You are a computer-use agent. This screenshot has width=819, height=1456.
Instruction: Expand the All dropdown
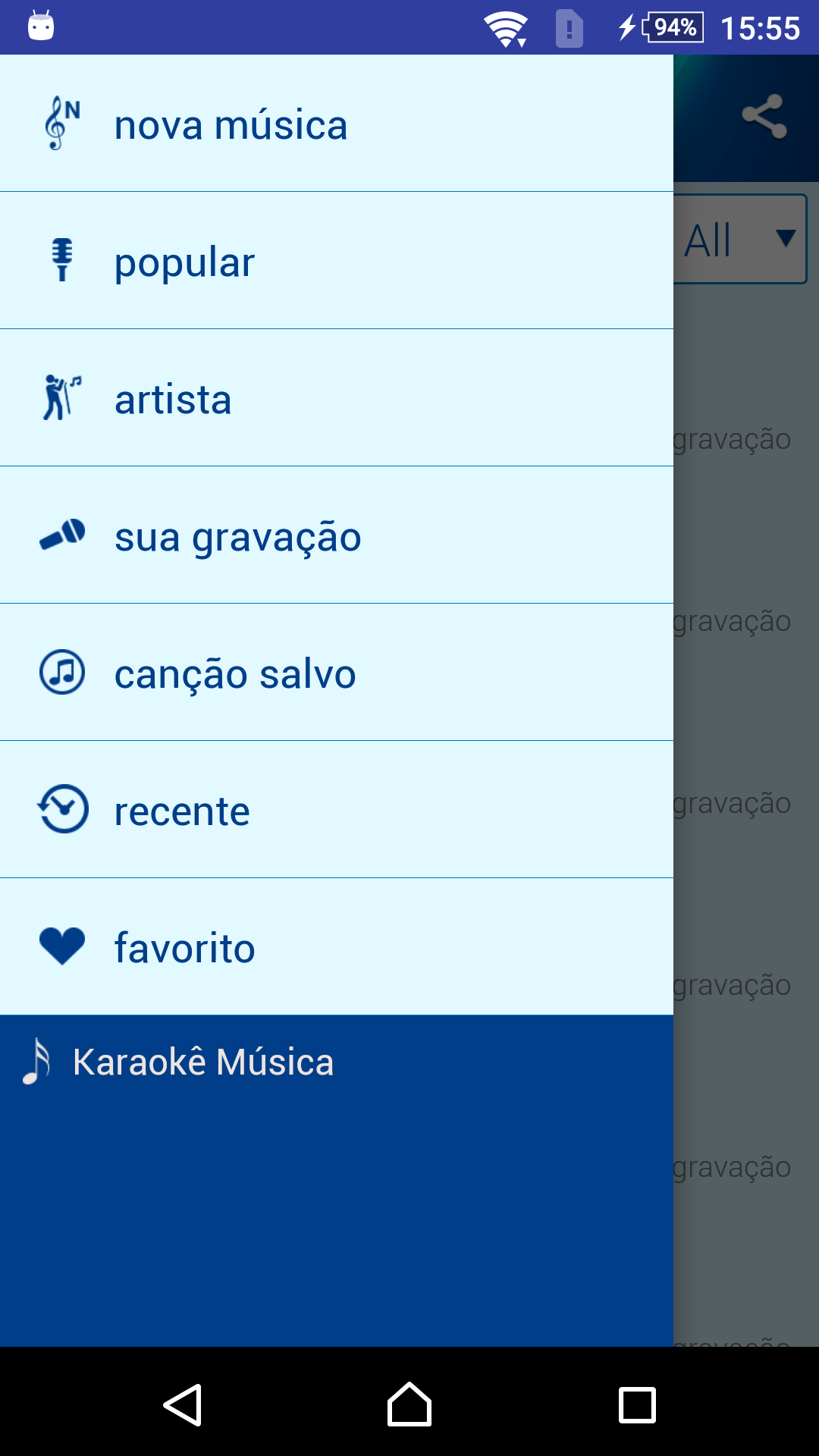coord(741,240)
